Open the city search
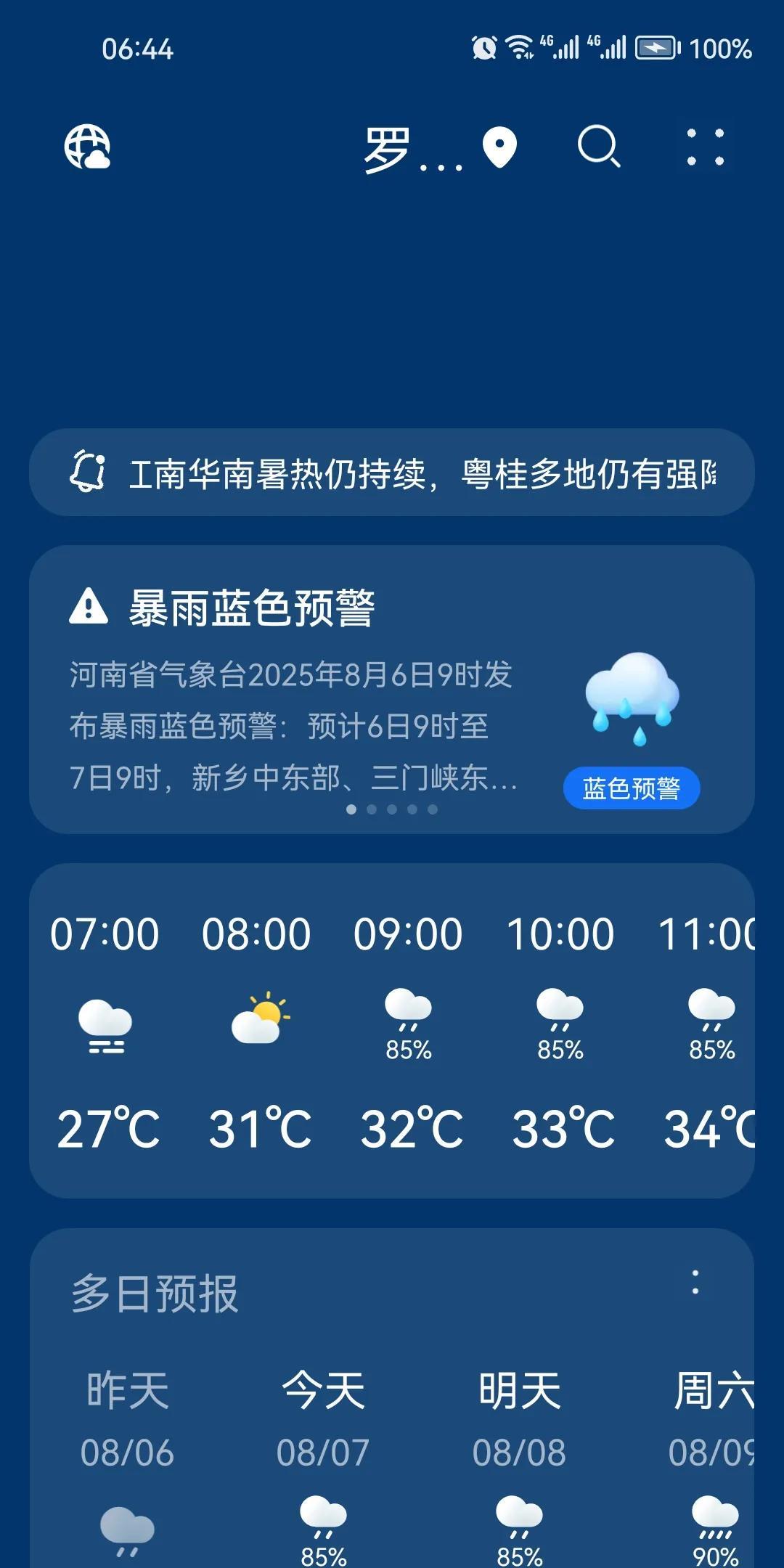 598,147
